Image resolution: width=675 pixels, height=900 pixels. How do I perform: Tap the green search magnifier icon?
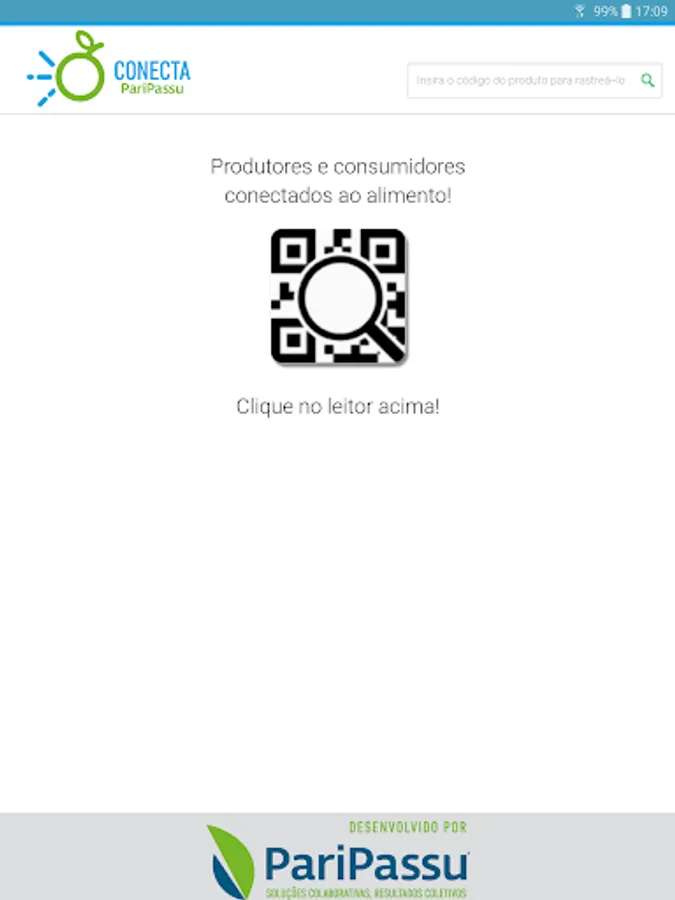coord(648,81)
